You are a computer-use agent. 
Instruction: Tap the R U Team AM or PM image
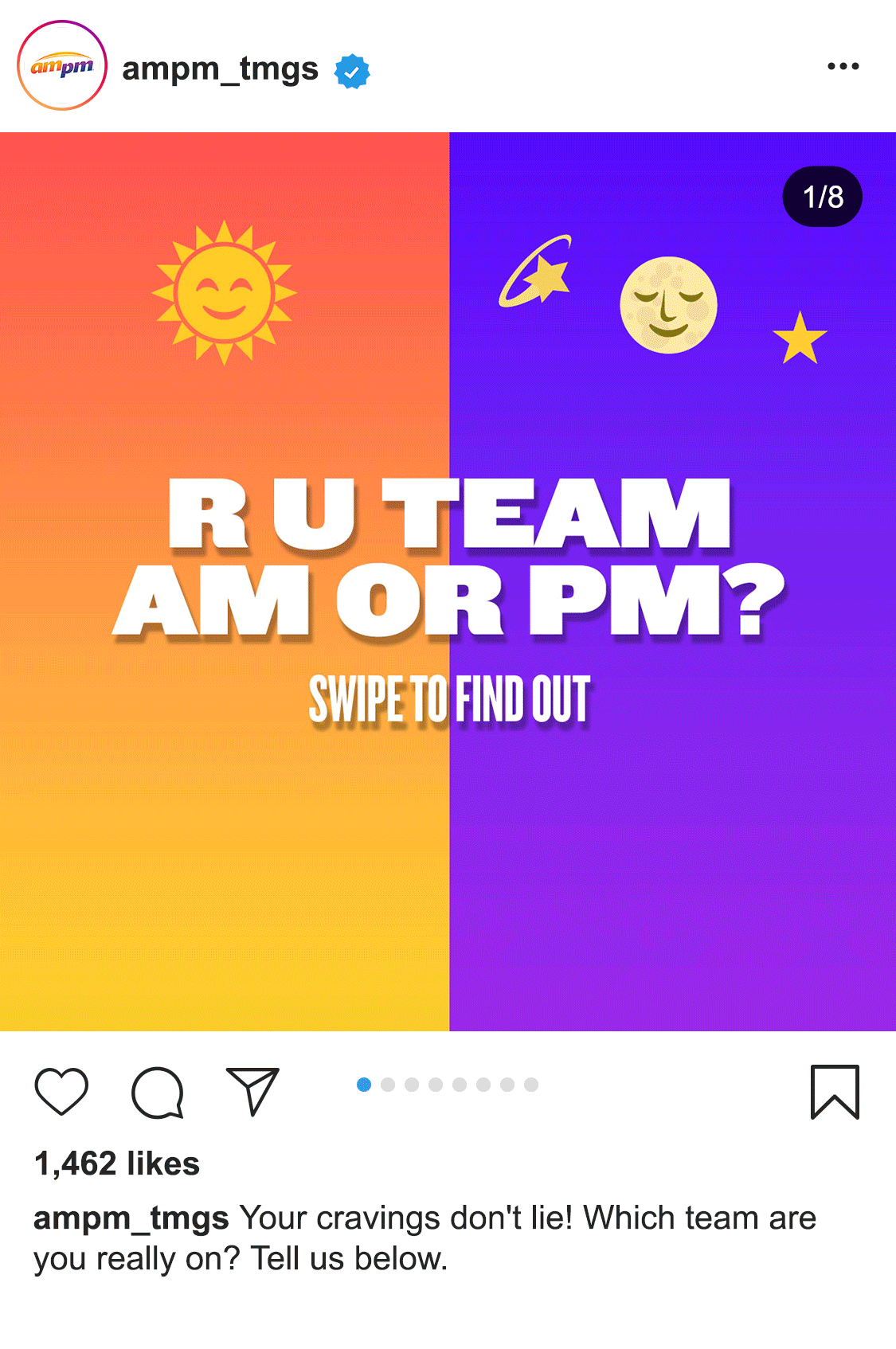click(448, 581)
